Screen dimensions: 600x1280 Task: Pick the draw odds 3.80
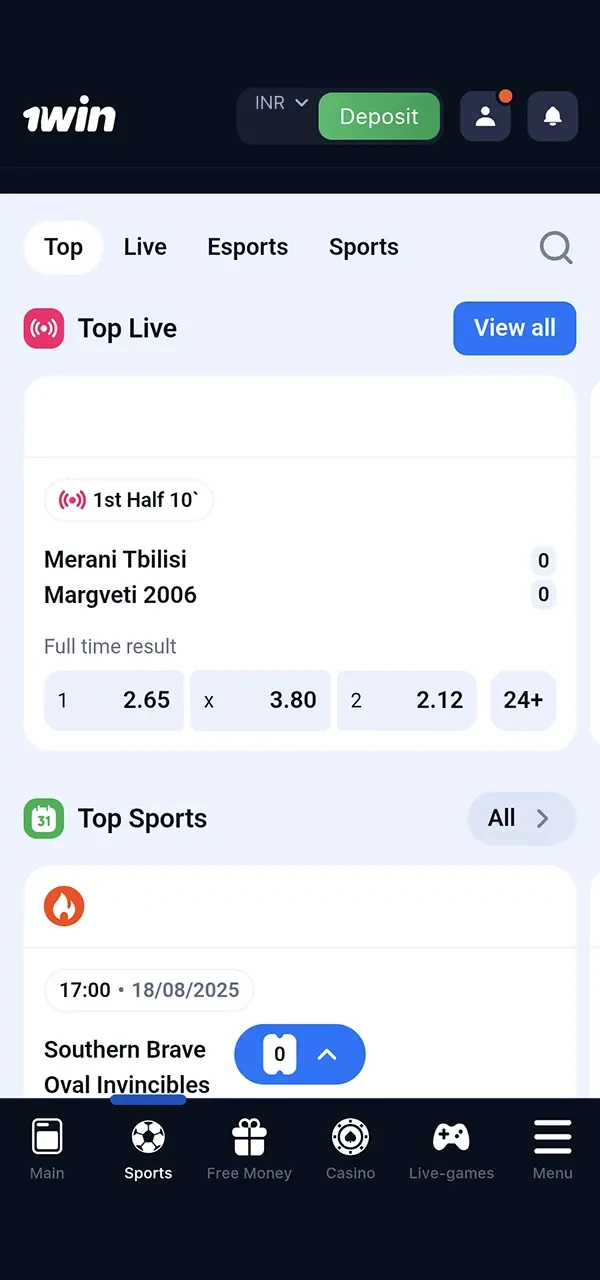(x=260, y=700)
